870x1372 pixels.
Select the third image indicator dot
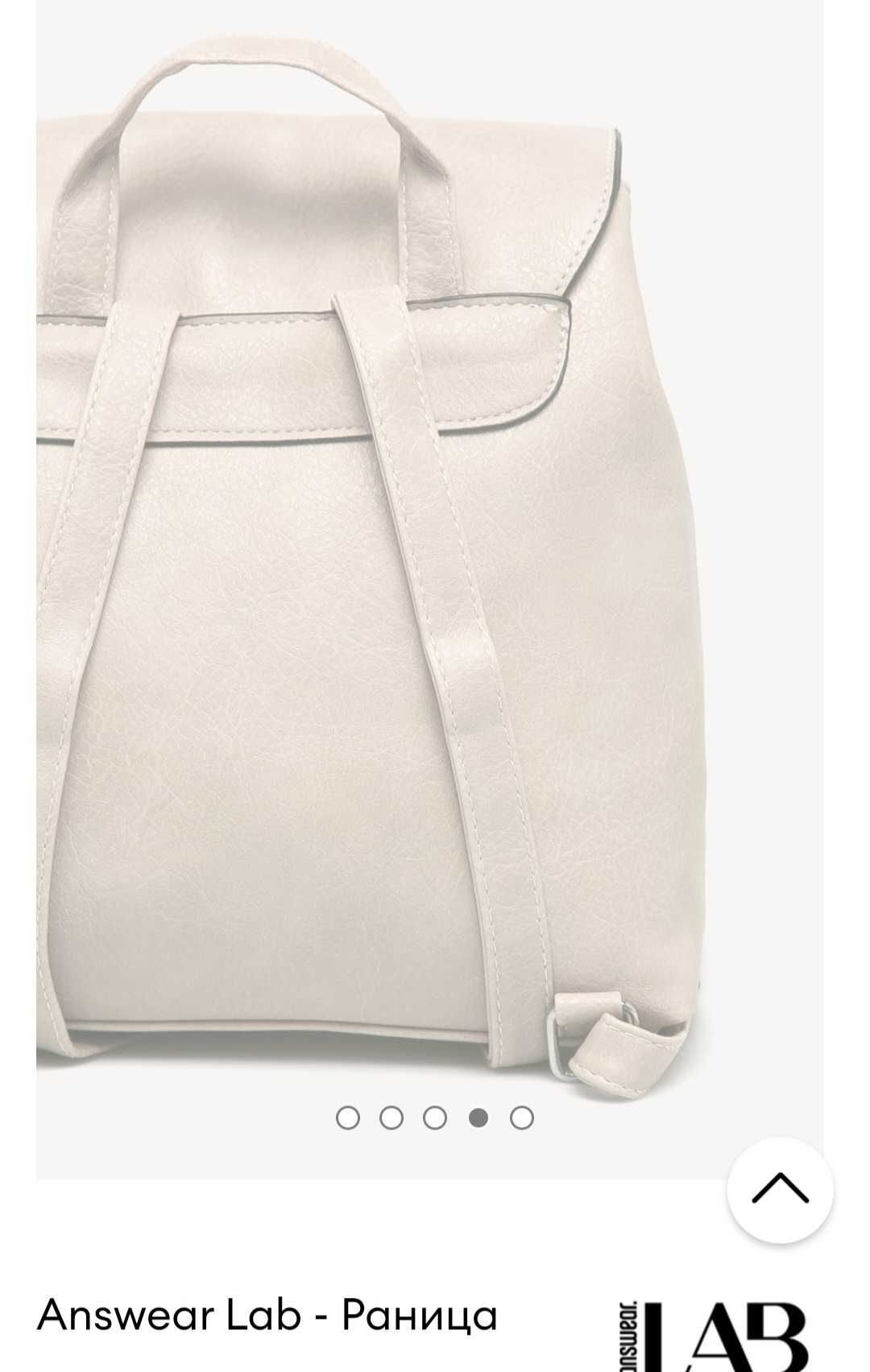[435, 1118]
